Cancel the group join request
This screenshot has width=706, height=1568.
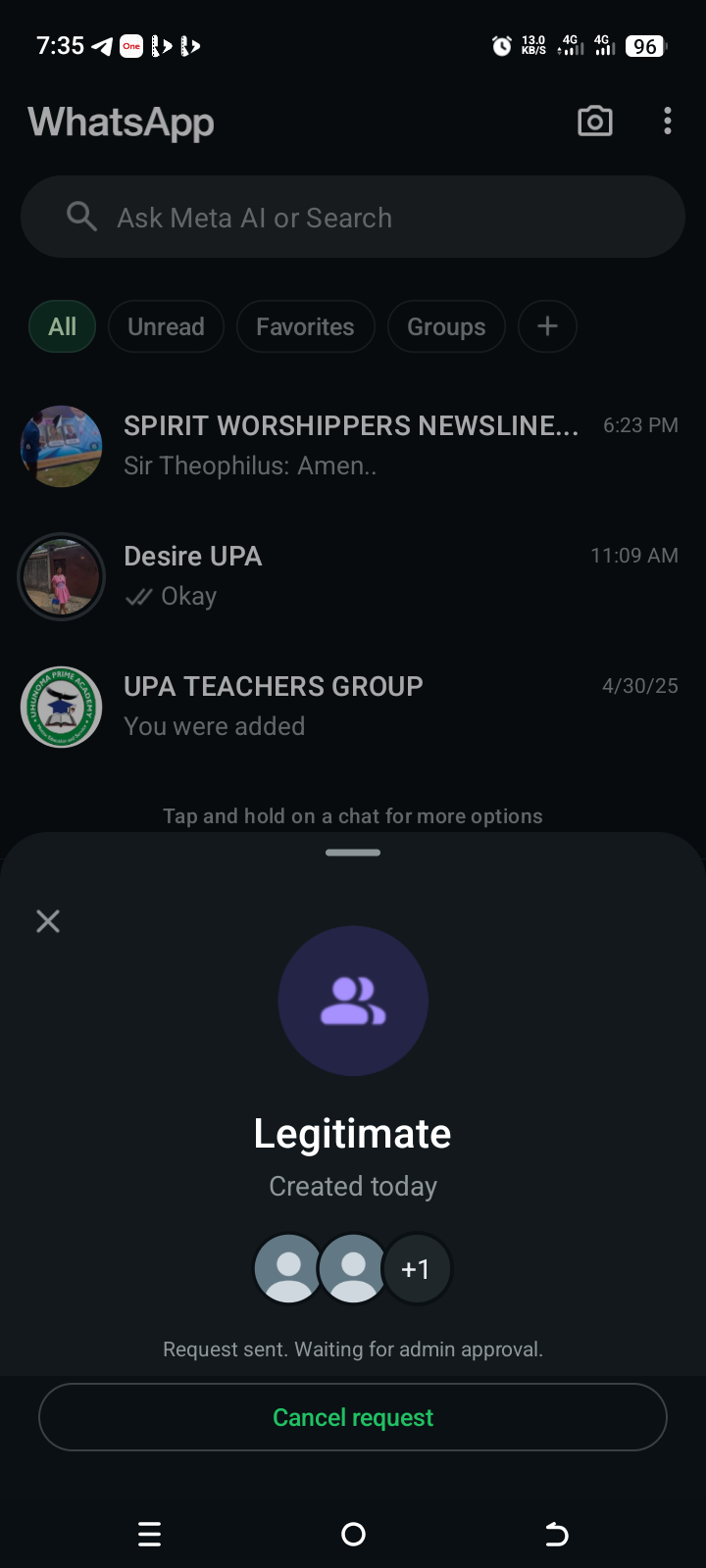coord(353,1417)
